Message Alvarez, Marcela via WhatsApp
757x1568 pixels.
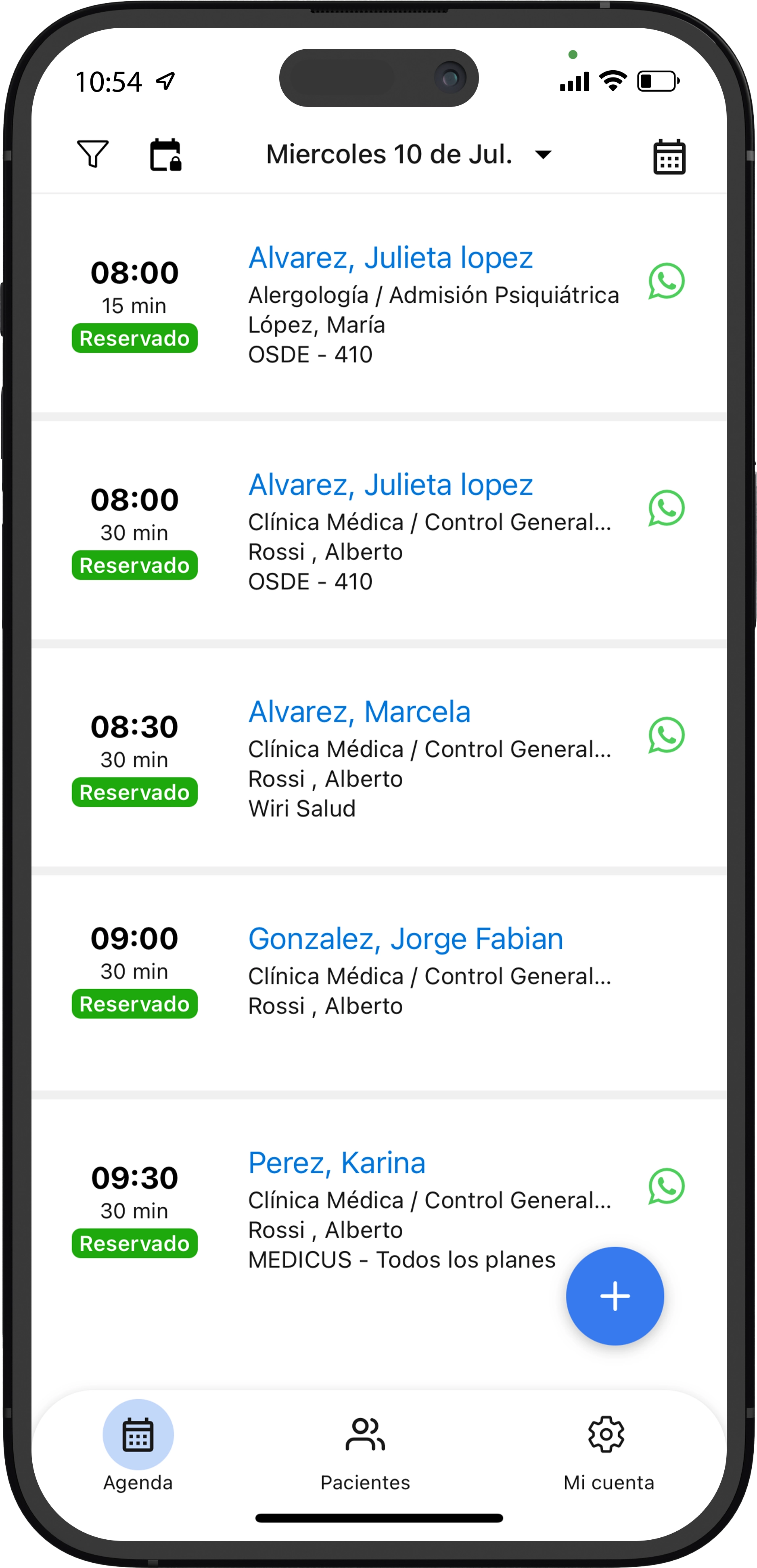(x=666, y=735)
